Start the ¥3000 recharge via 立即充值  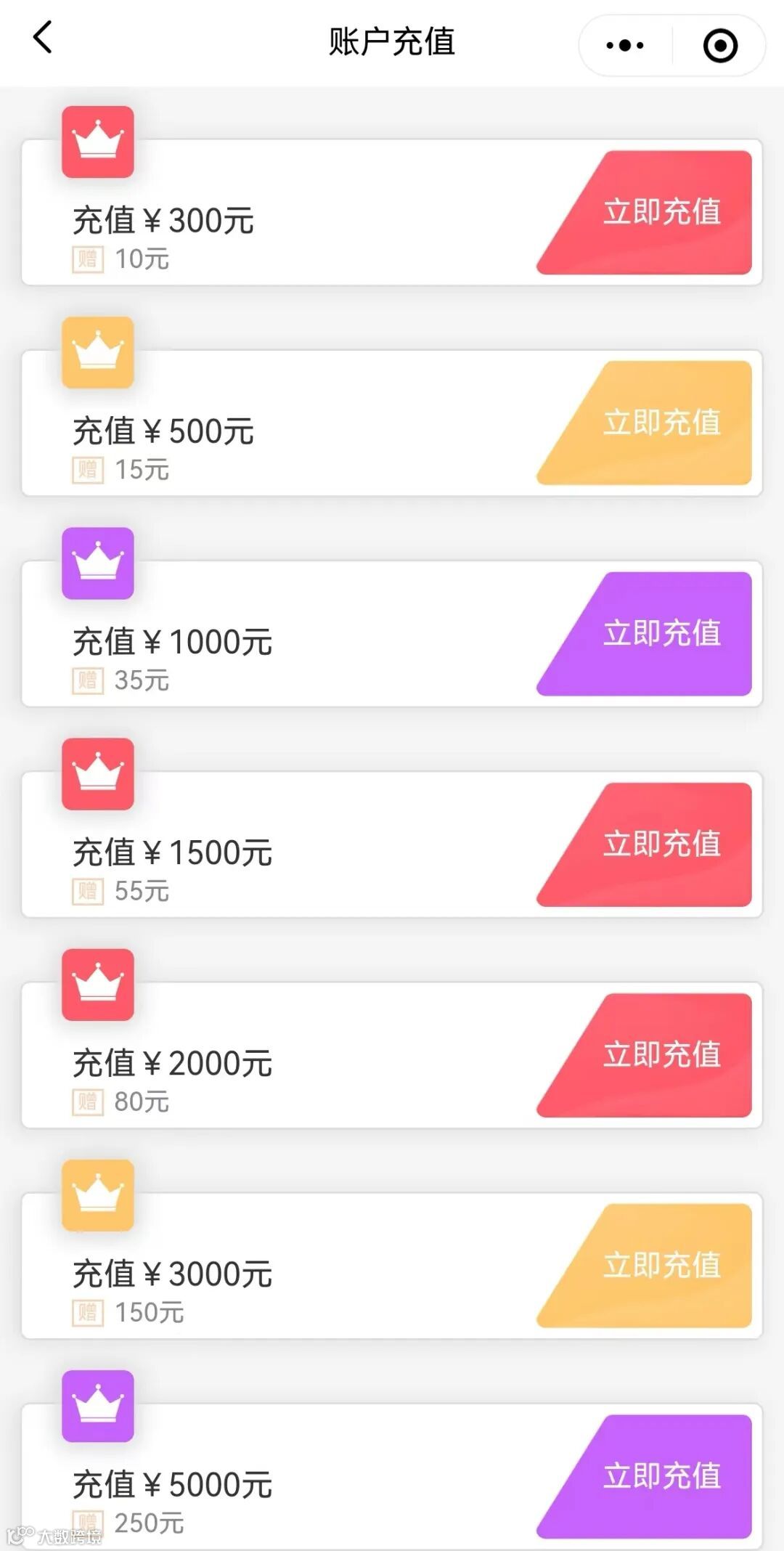coord(645,1266)
